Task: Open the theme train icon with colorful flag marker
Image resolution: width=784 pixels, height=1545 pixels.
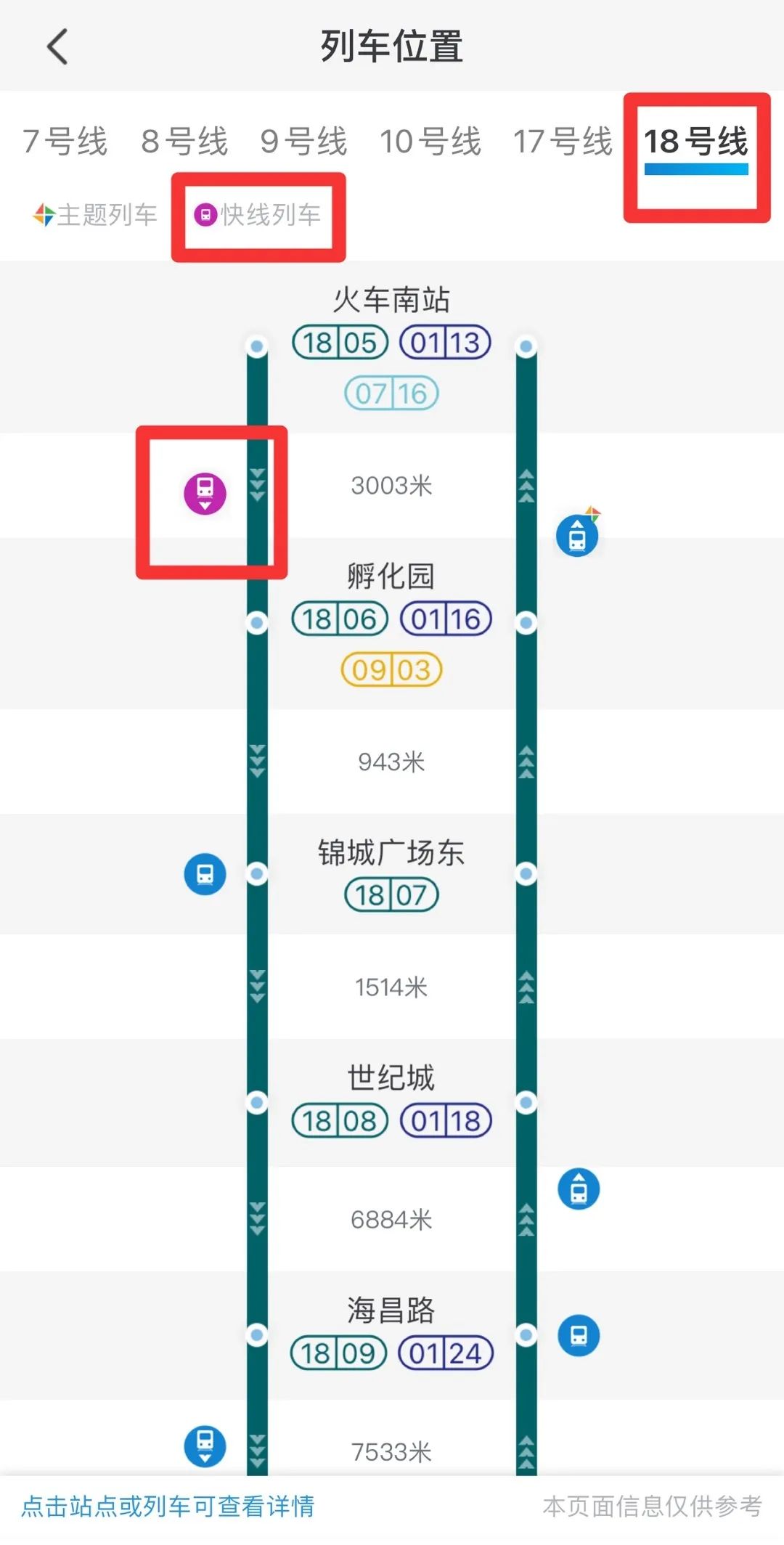Action: tap(577, 534)
